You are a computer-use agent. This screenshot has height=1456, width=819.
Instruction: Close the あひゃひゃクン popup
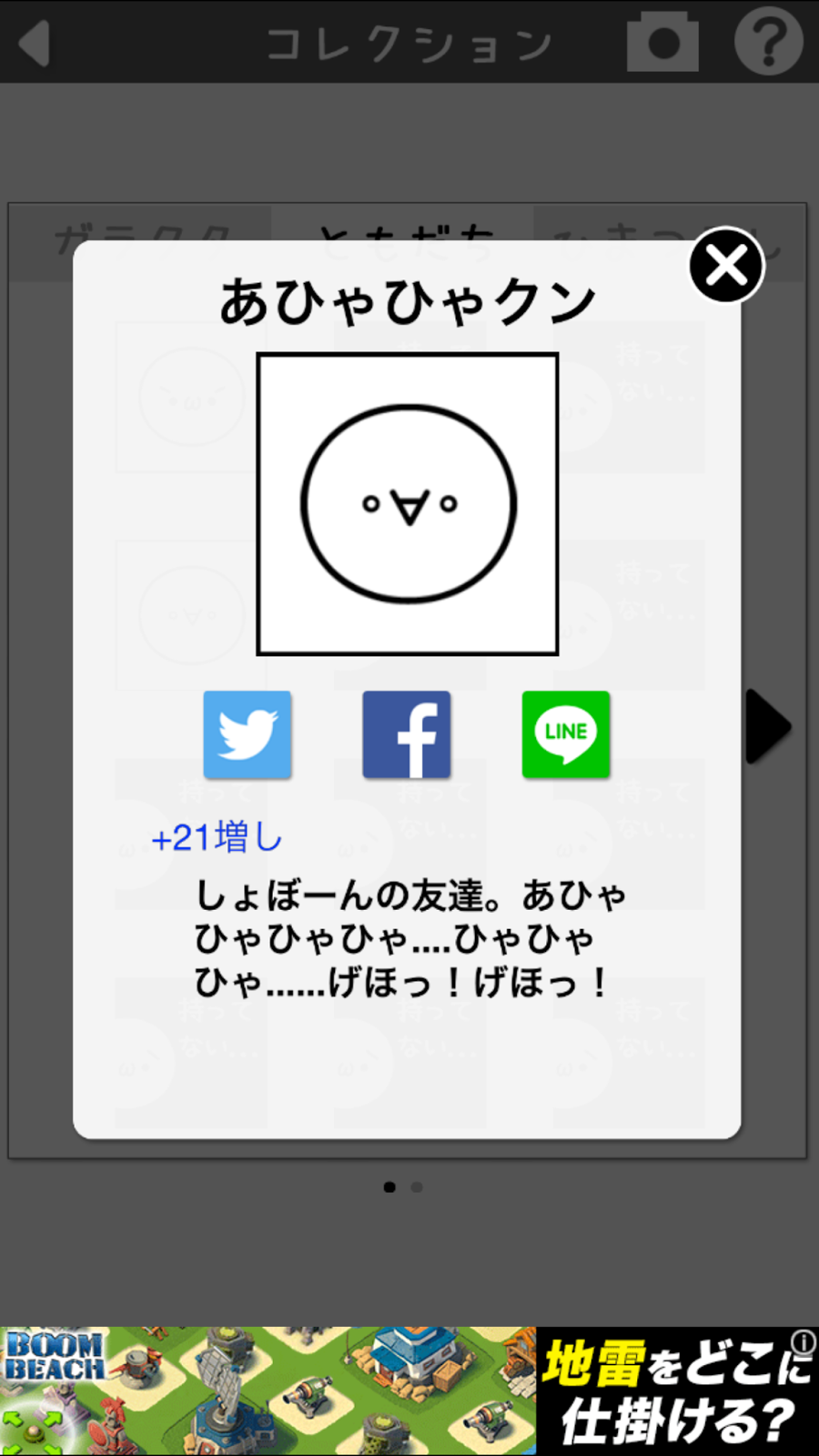point(725,266)
